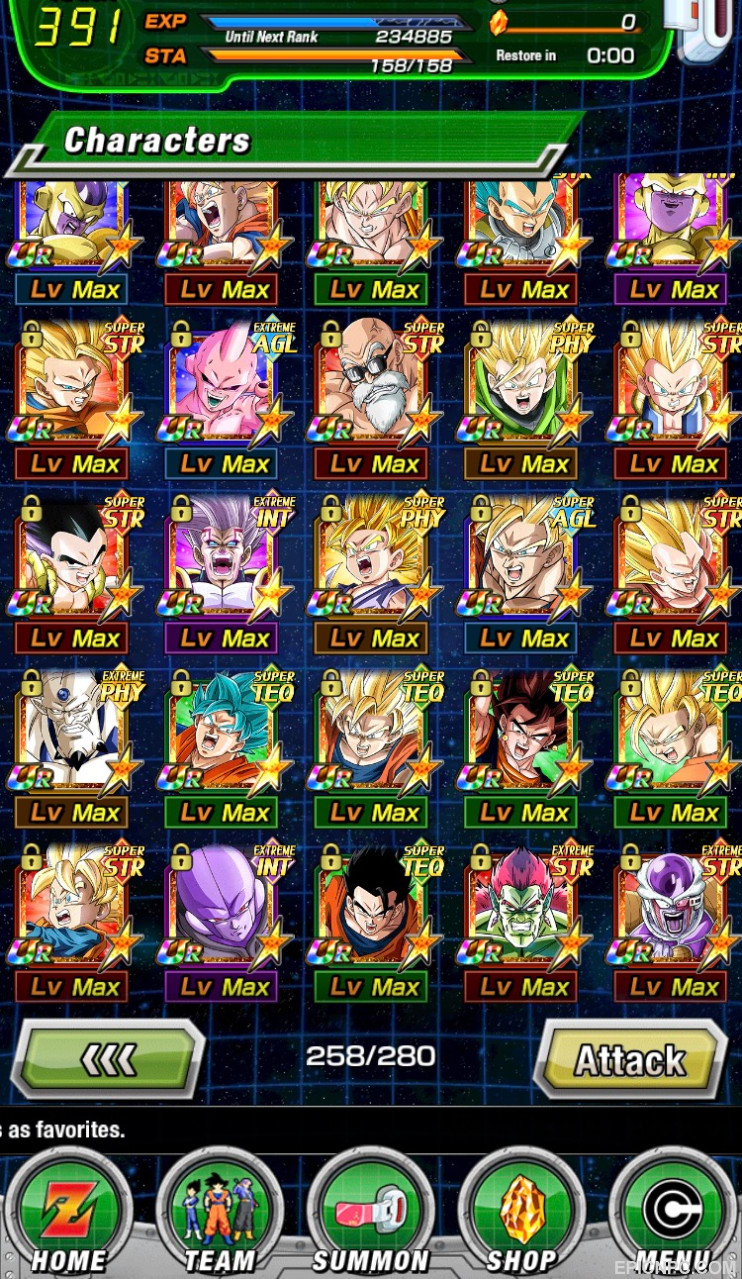Go back with the green arrows button
The image size is (742, 1279).
click(x=108, y=1060)
